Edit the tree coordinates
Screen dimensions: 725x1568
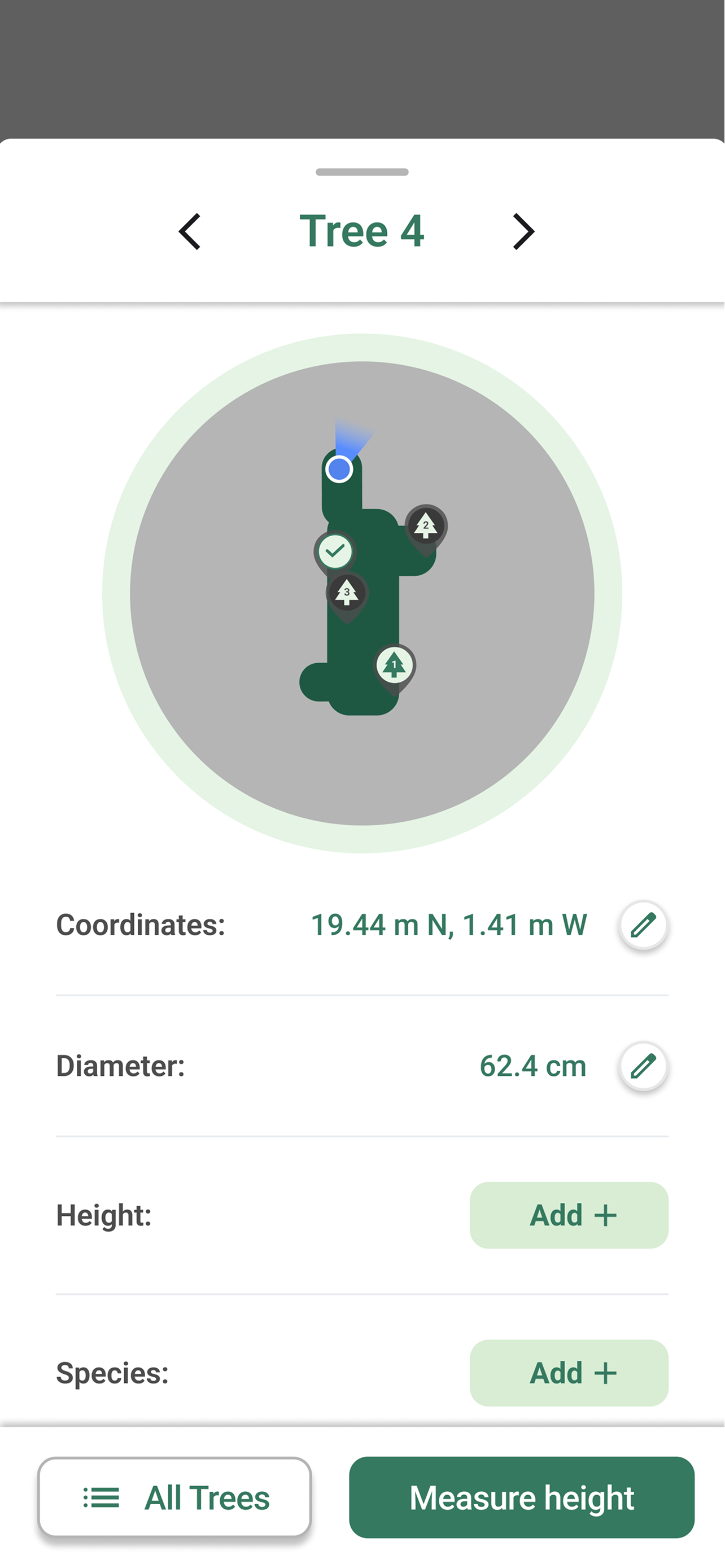click(x=644, y=925)
